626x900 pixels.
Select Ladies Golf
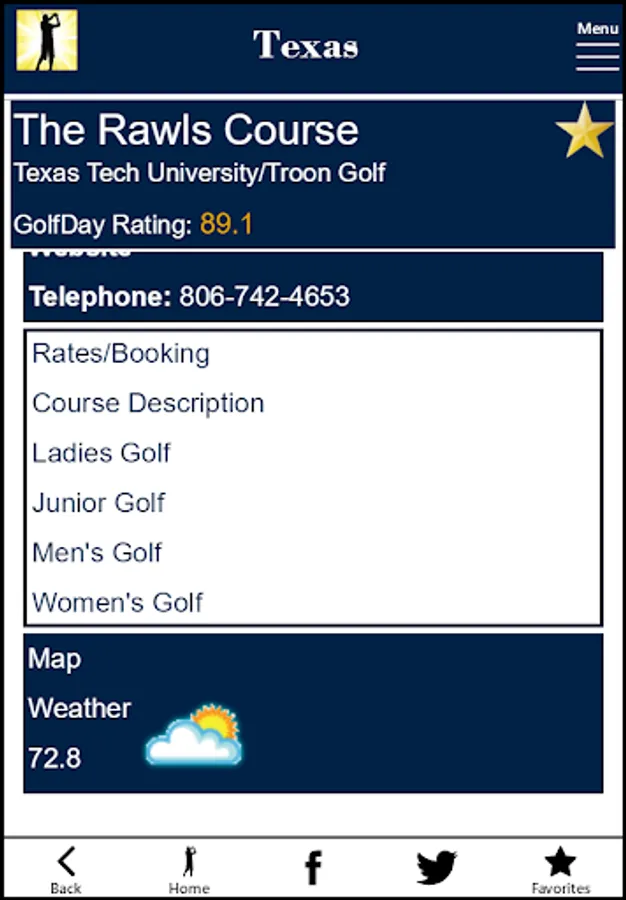click(101, 453)
